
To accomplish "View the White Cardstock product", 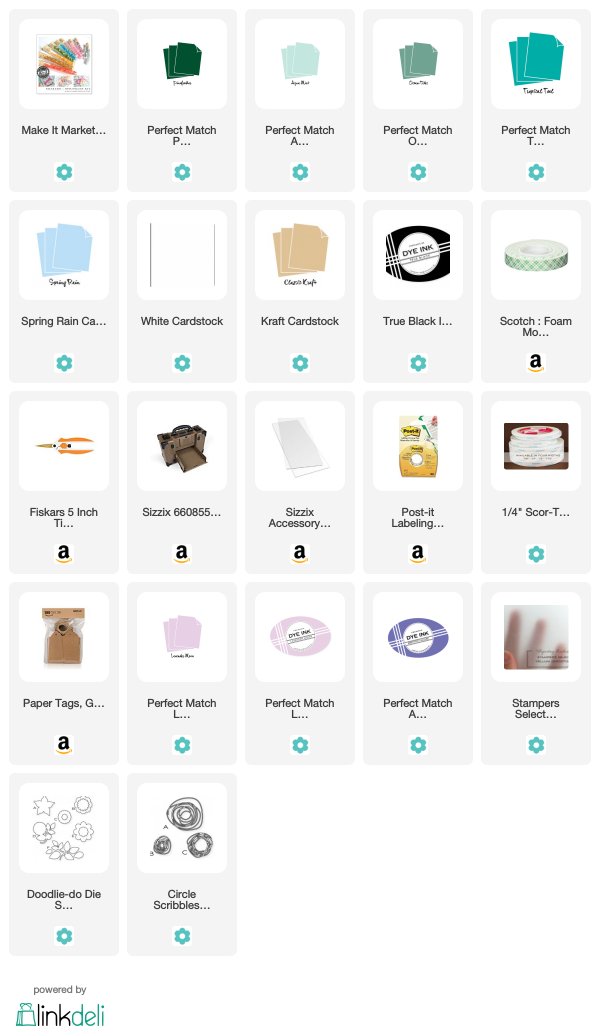I will coord(182,291).
